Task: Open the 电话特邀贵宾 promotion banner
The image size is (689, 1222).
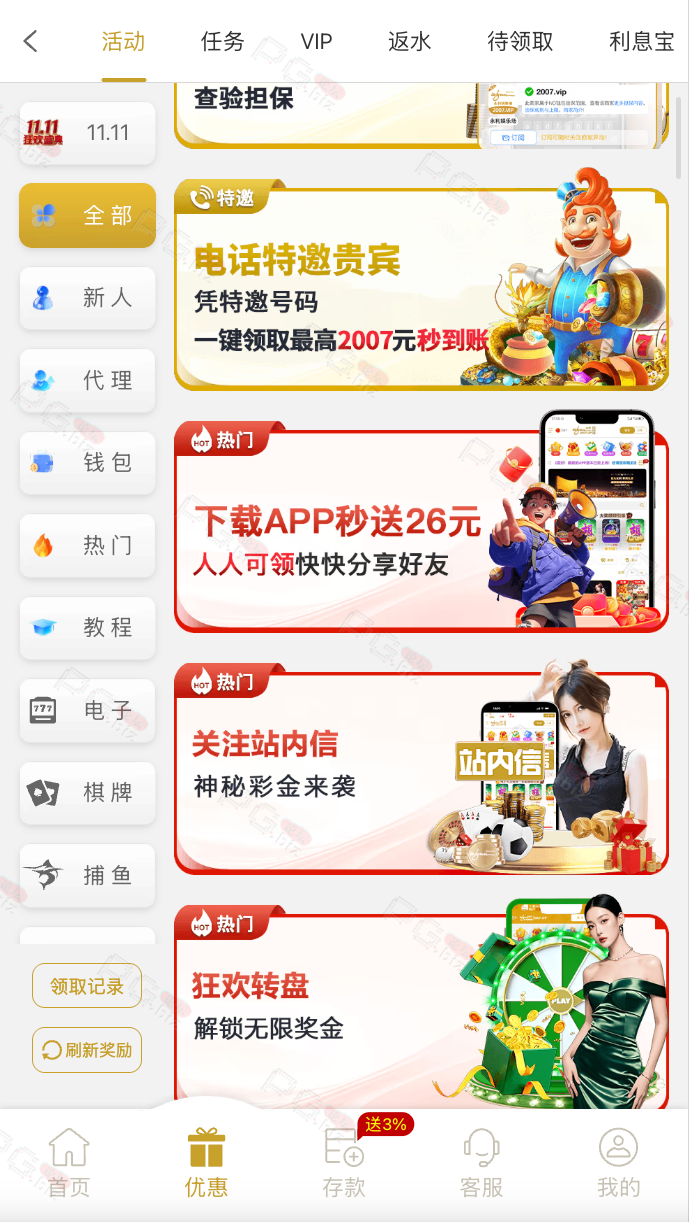Action: pos(421,289)
